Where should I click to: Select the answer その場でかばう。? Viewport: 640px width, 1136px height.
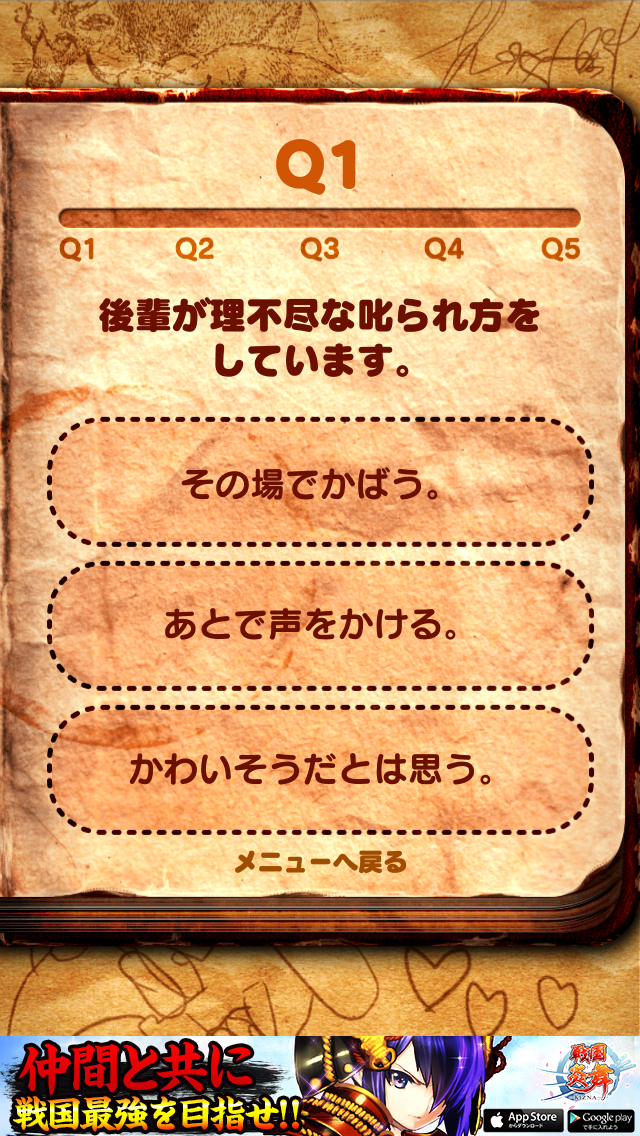click(320, 484)
